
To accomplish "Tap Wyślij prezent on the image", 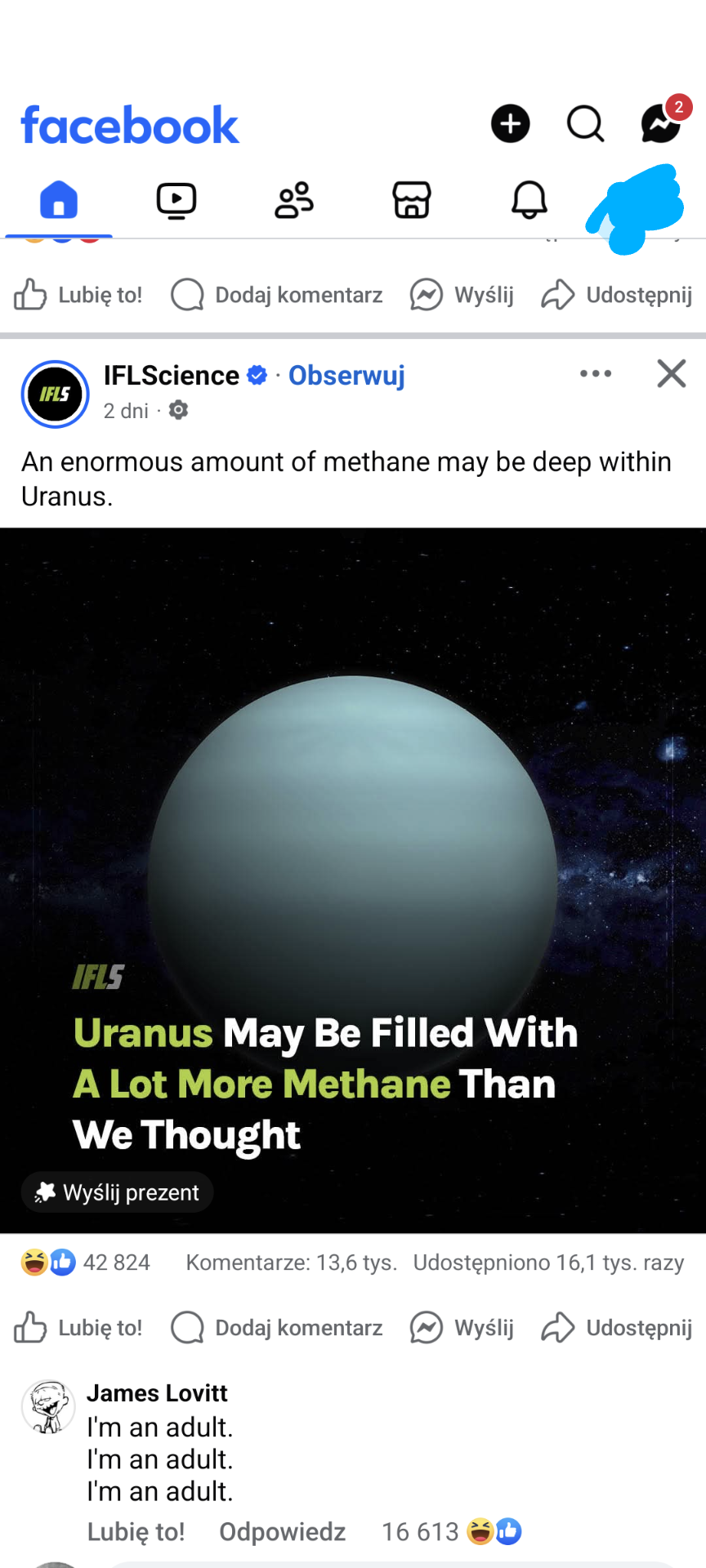I will pos(118,1193).
